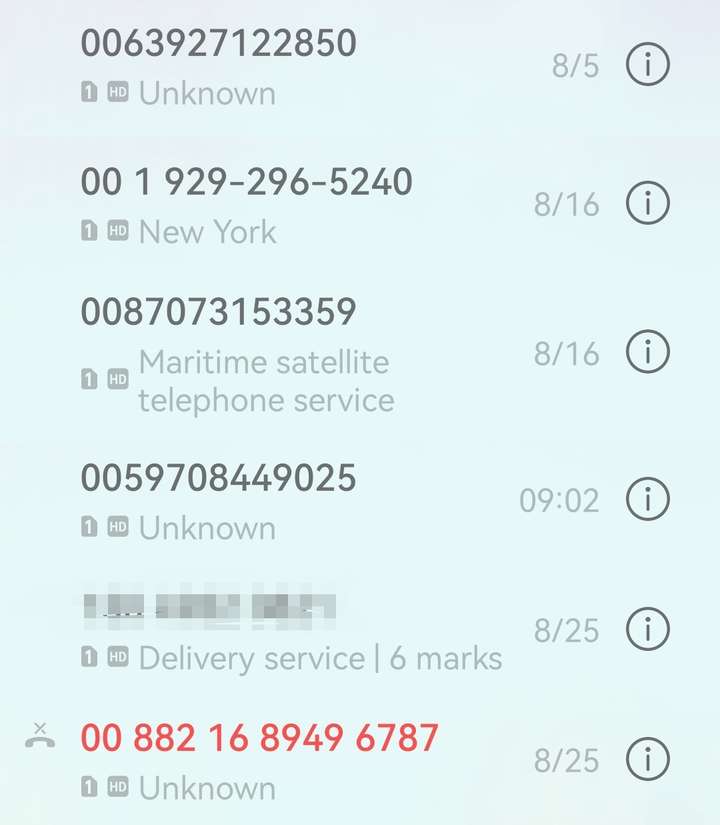View details for 0063927122850
The width and height of the screenshot is (720, 825).
click(x=647, y=65)
